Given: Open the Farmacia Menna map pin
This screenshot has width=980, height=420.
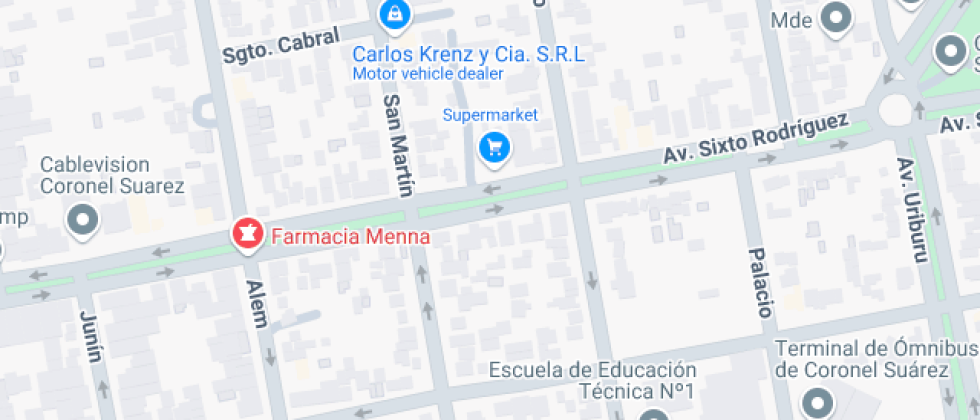Looking at the screenshot, I should click(246, 235).
